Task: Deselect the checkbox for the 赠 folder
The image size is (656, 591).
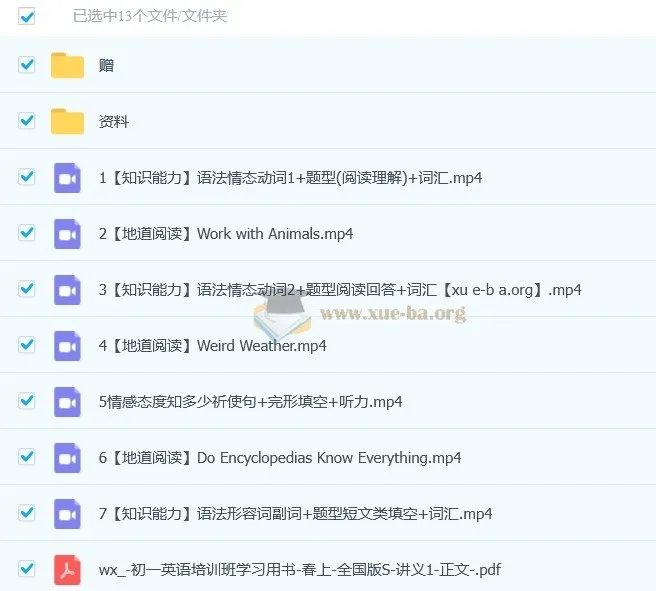Action: click(x=27, y=65)
